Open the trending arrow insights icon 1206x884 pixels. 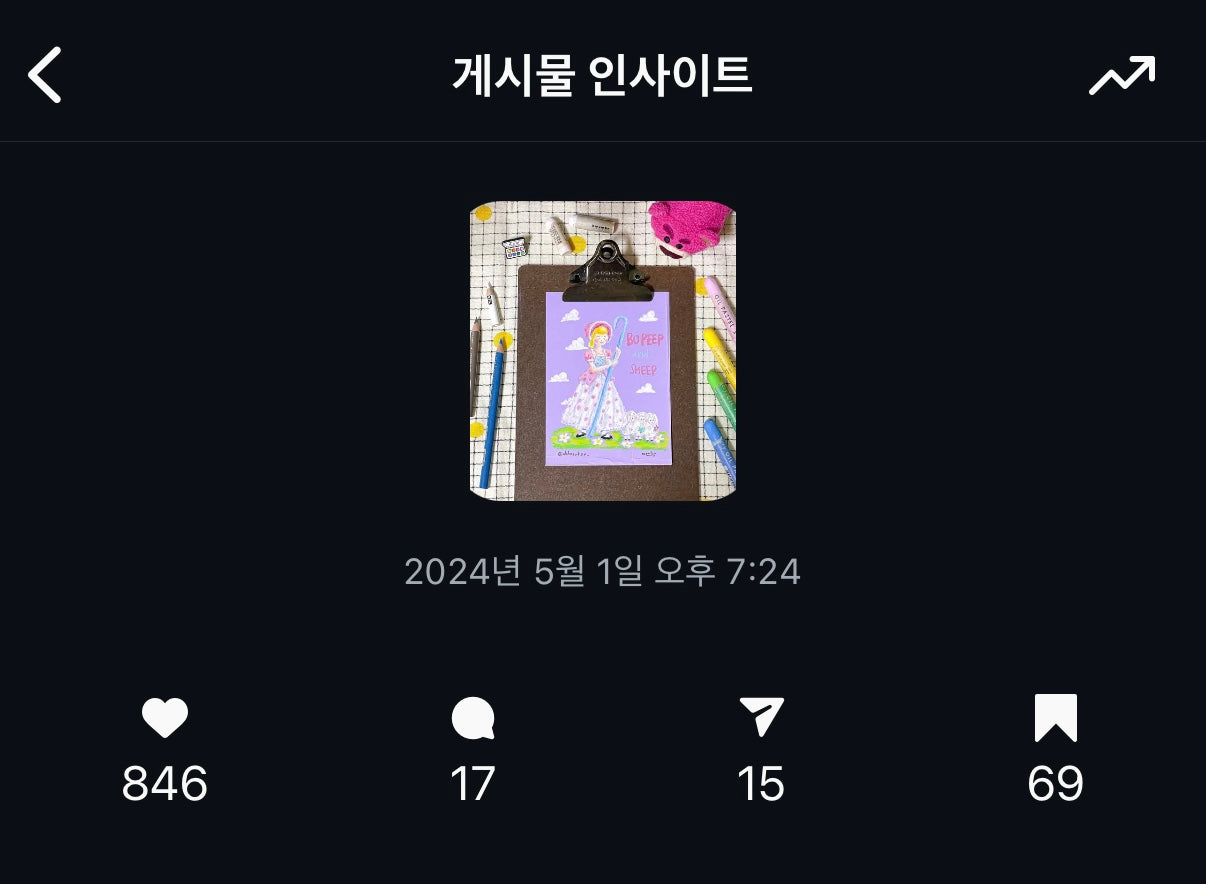coord(1122,76)
